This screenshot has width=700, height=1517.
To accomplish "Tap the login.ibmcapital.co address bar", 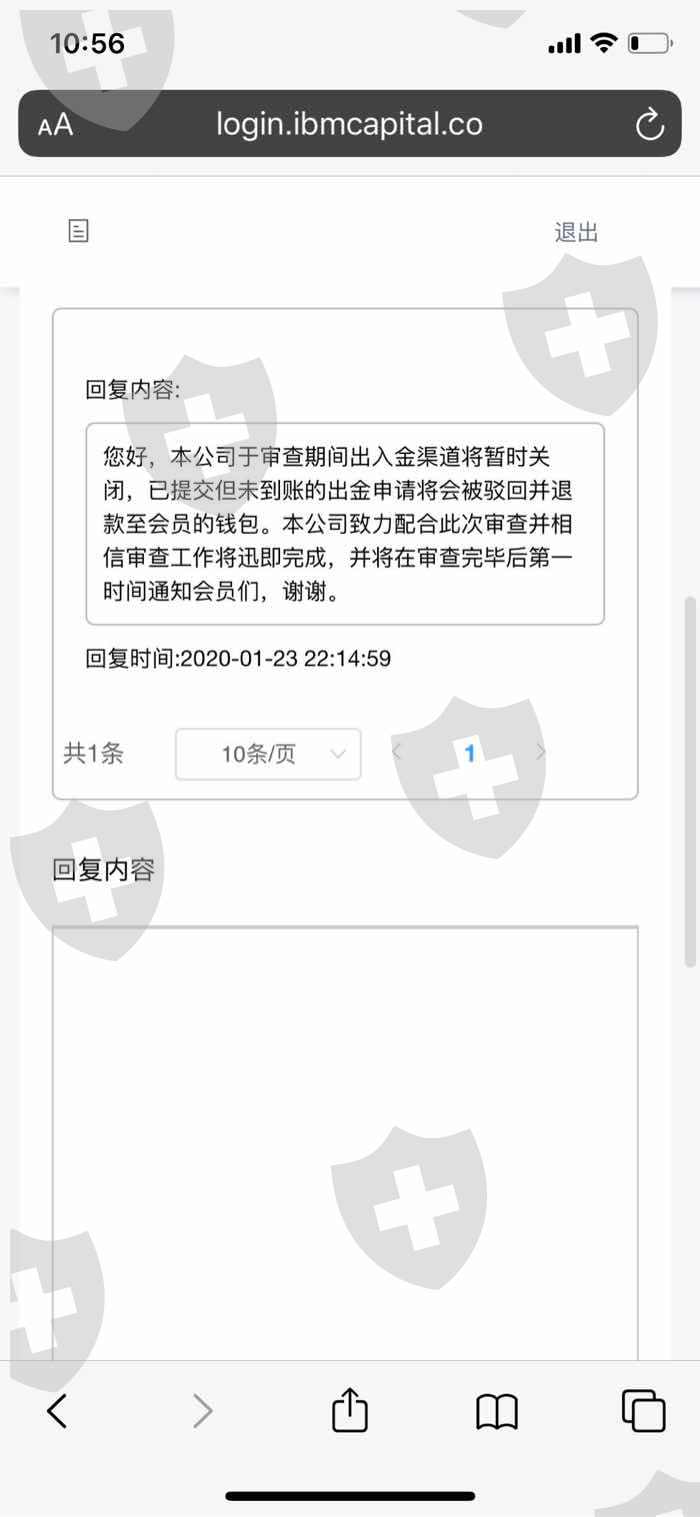I will point(349,125).
